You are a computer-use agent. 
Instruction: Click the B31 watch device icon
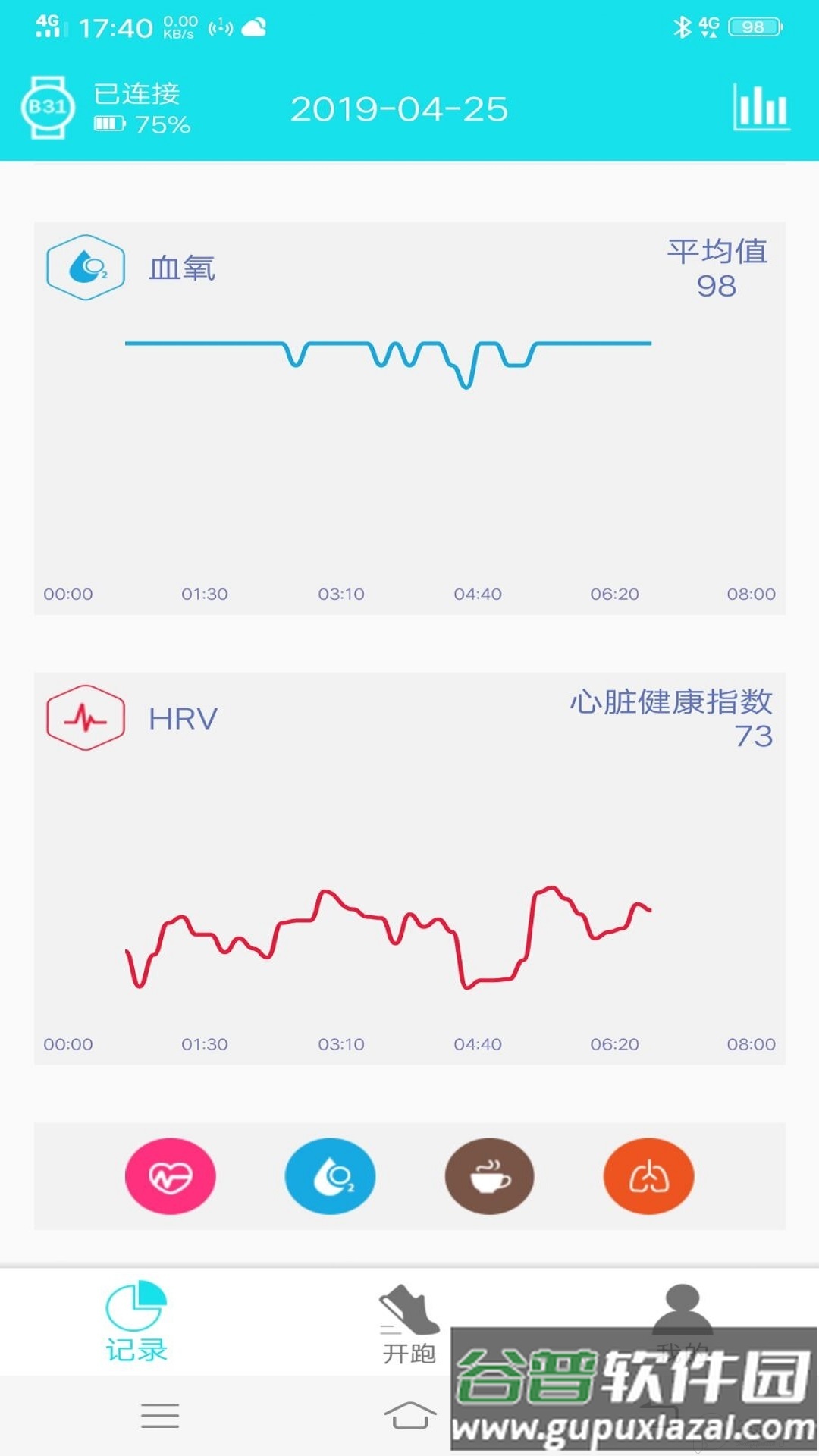47,108
